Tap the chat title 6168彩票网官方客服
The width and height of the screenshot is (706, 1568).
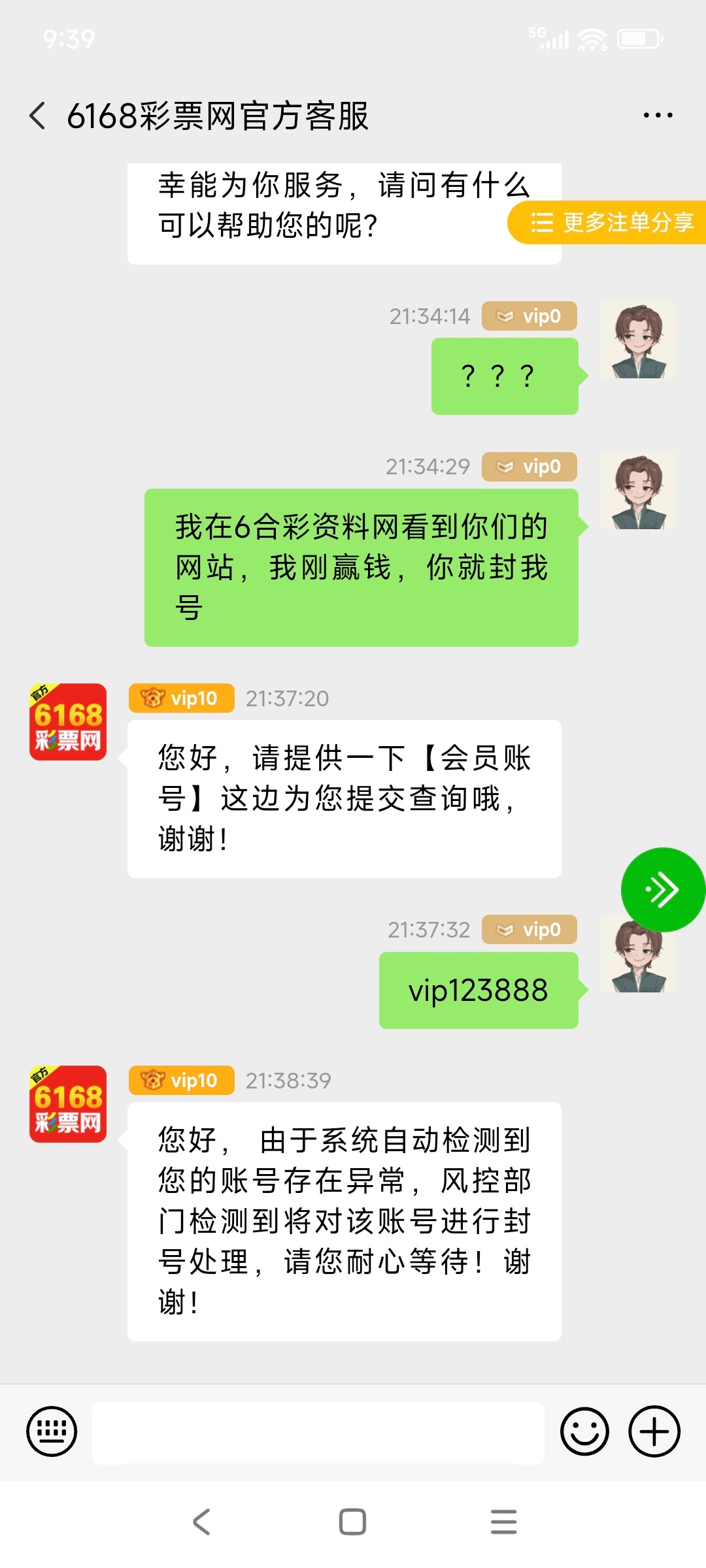click(219, 114)
